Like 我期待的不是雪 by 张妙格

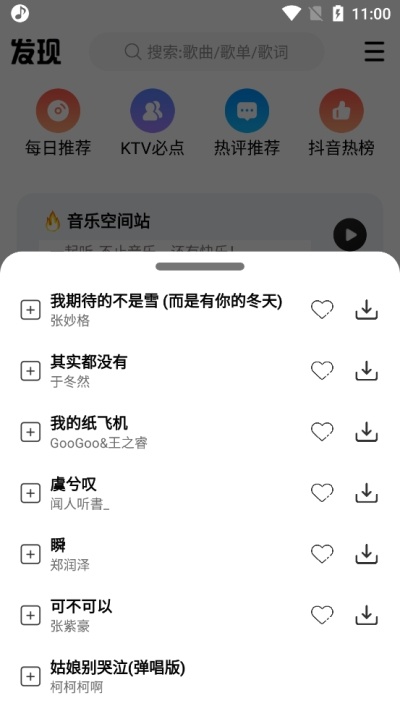pyautogui.click(x=322, y=310)
